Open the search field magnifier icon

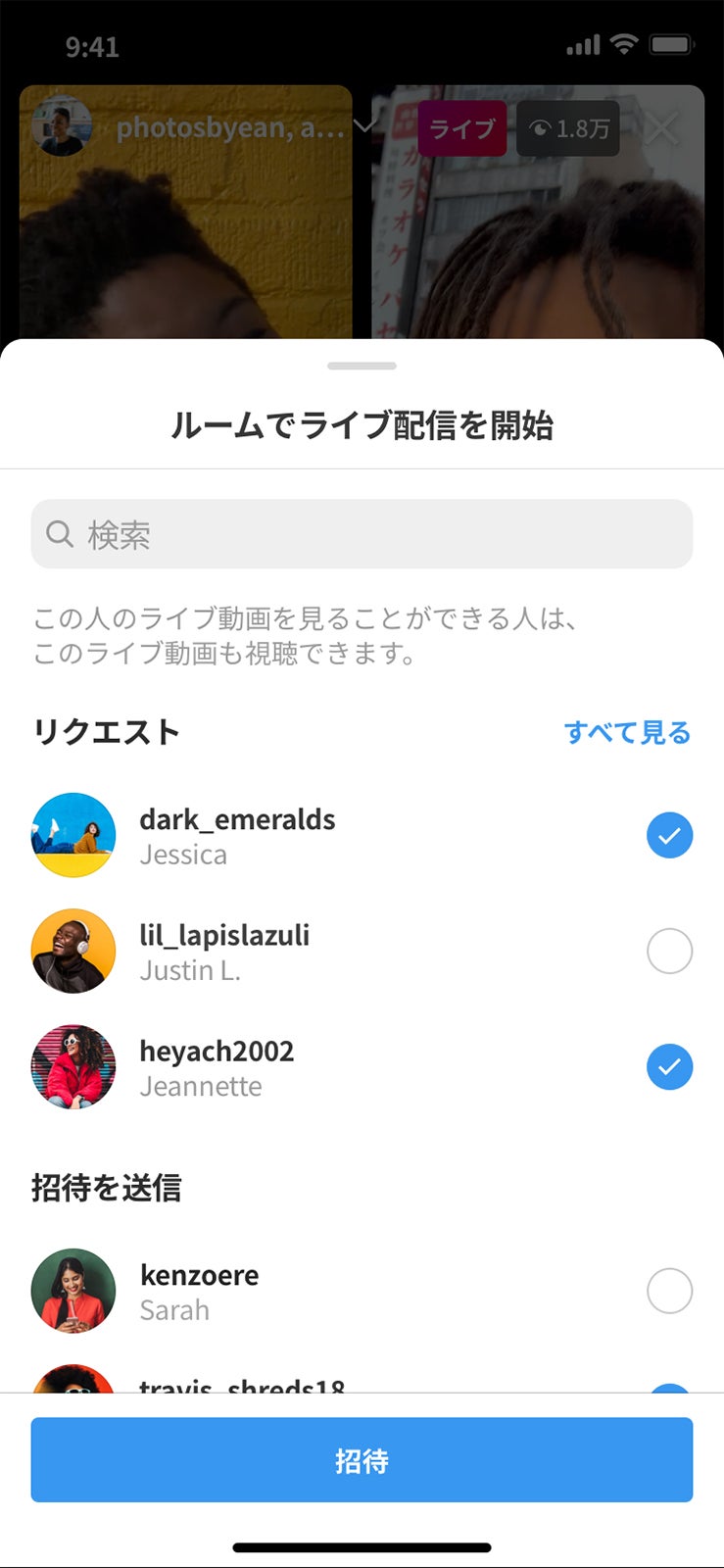tap(60, 534)
